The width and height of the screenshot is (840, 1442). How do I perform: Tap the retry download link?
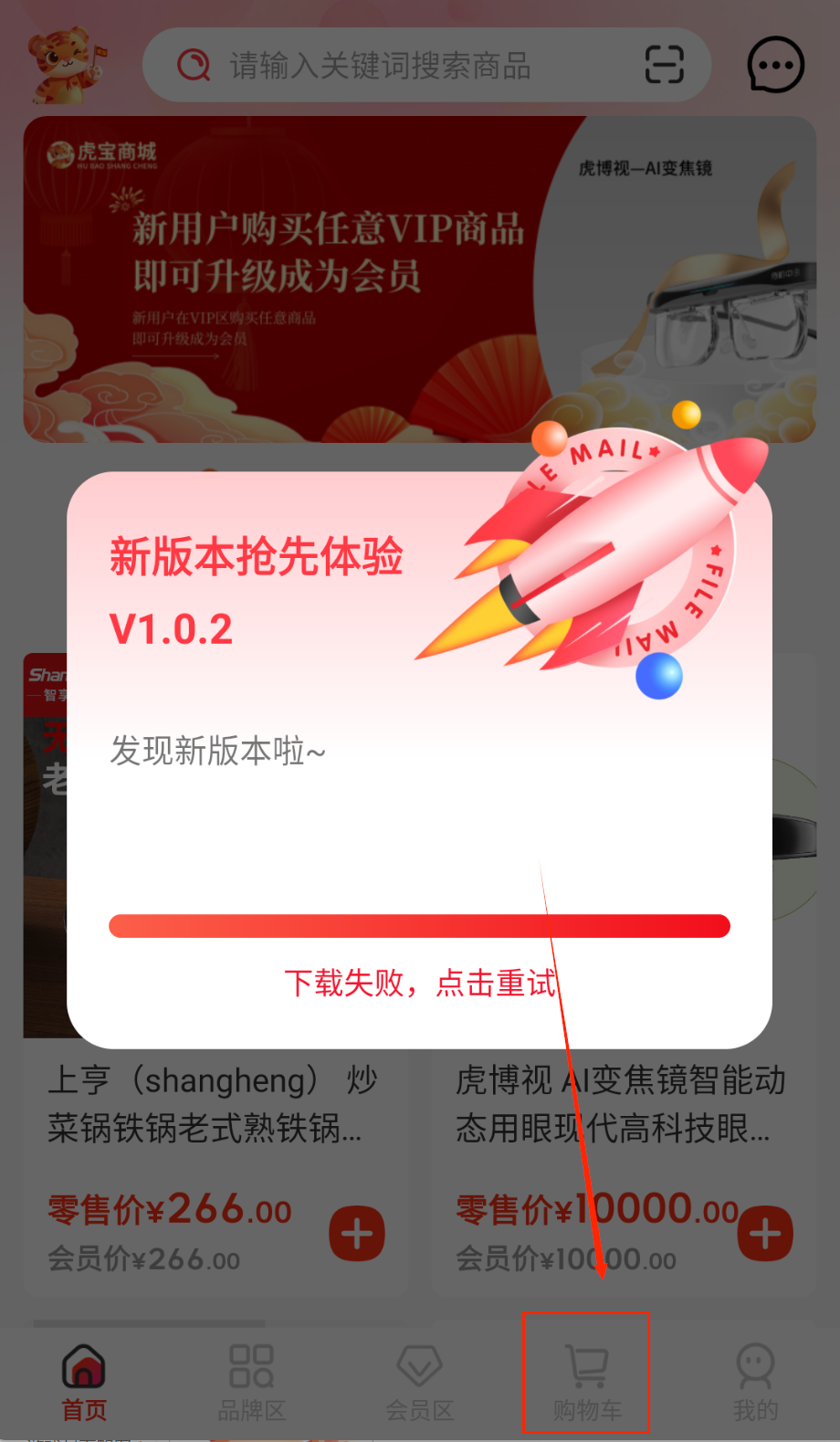click(420, 984)
